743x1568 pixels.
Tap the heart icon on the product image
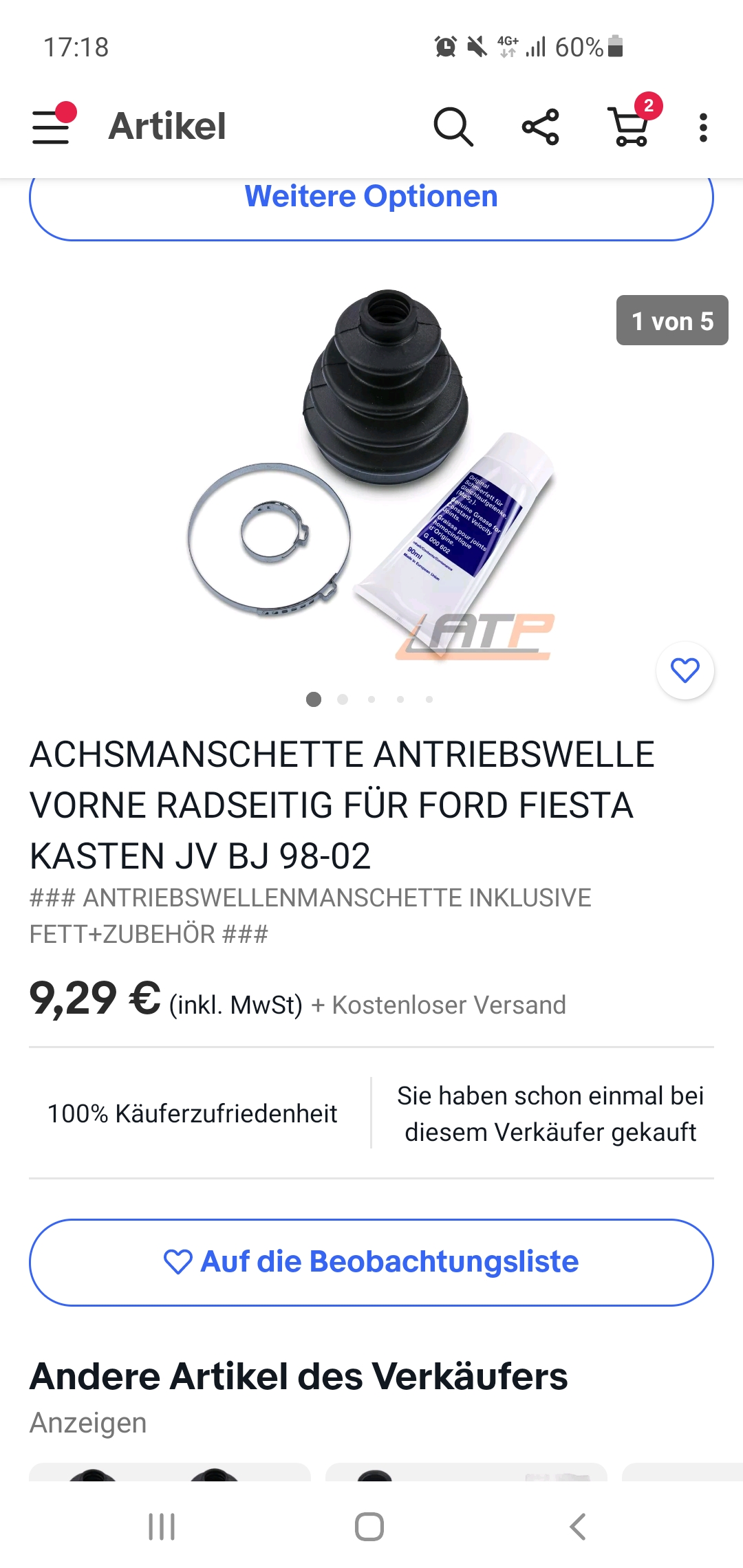coord(685,671)
